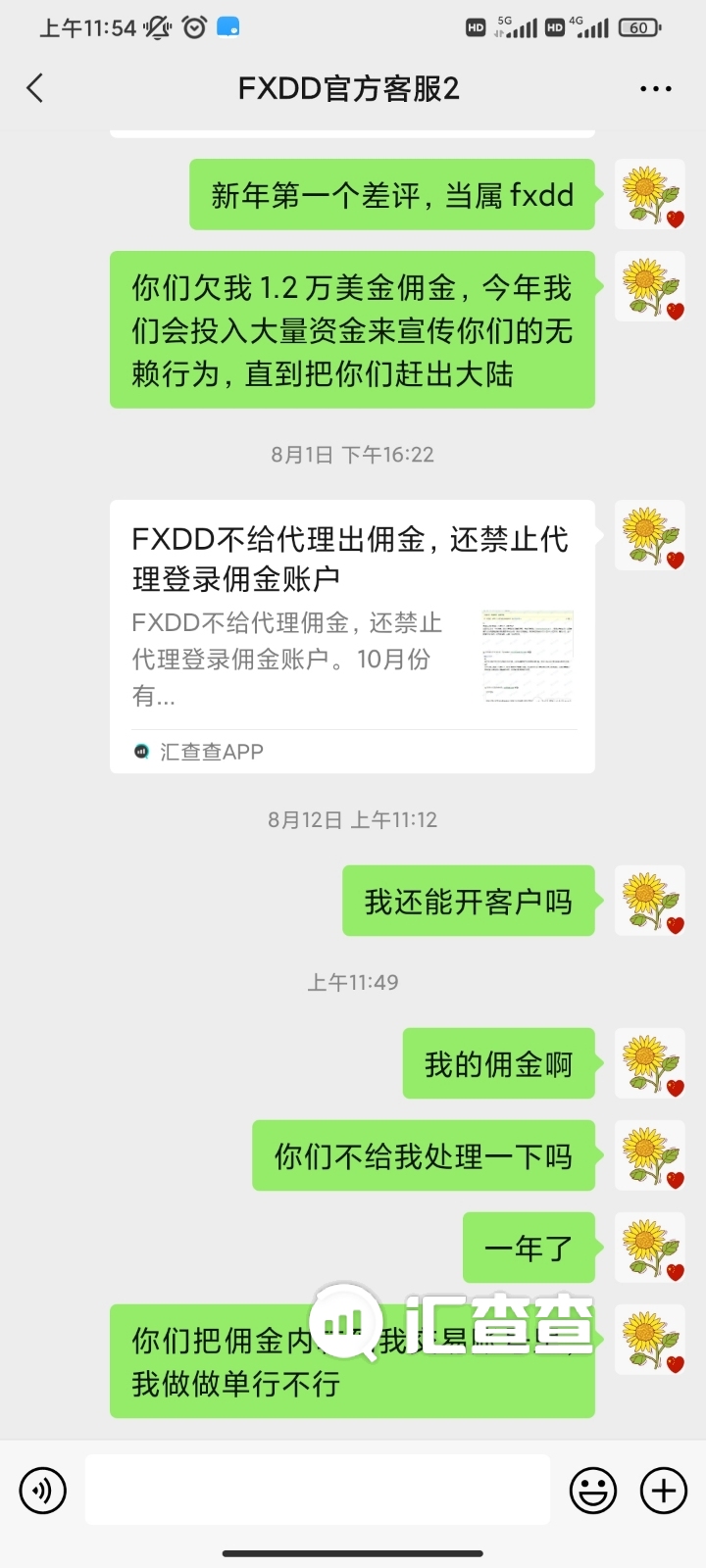Focus the message text field
This screenshot has height=1568, width=706.
(317, 1490)
